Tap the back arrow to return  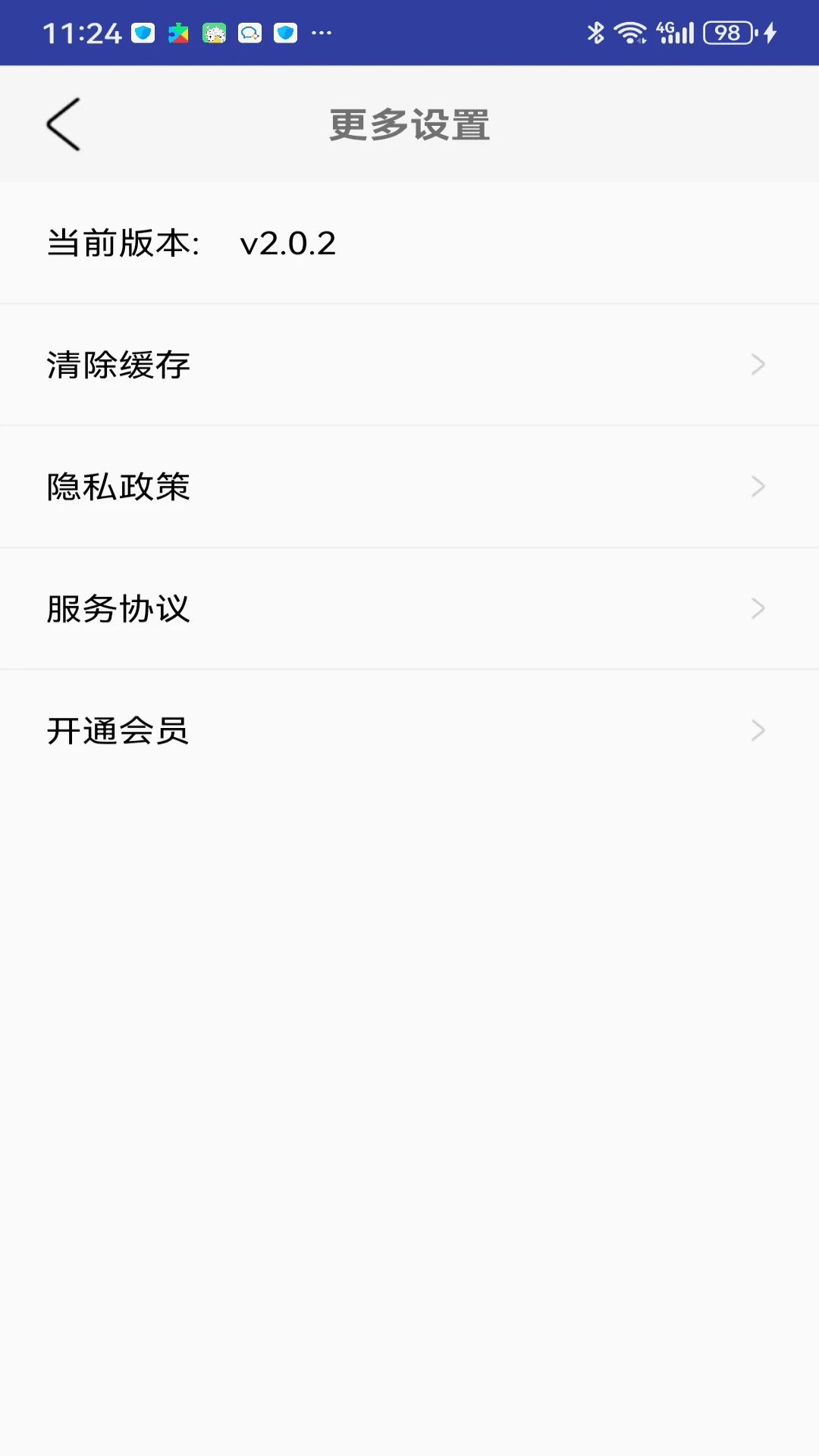[x=63, y=124]
